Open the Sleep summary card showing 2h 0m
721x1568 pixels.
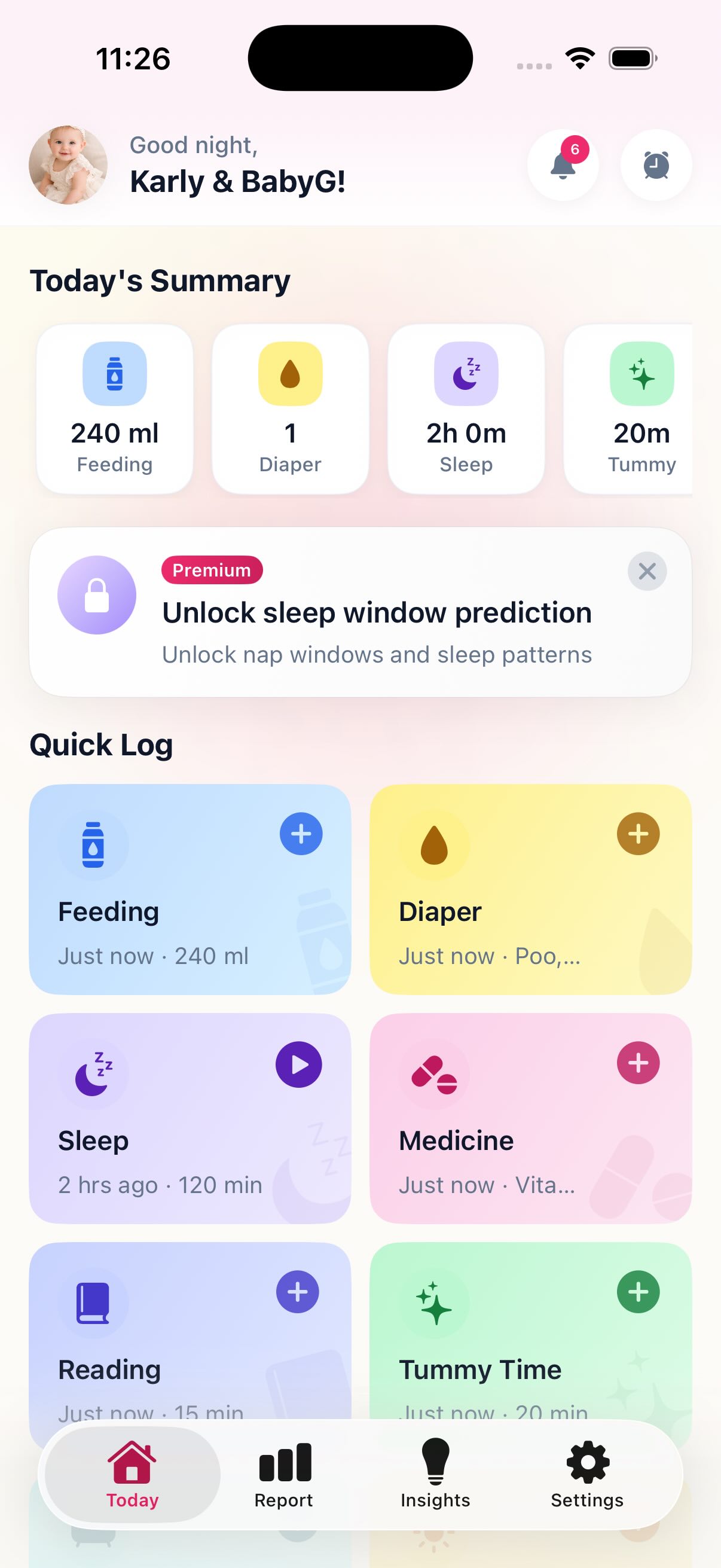click(466, 409)
